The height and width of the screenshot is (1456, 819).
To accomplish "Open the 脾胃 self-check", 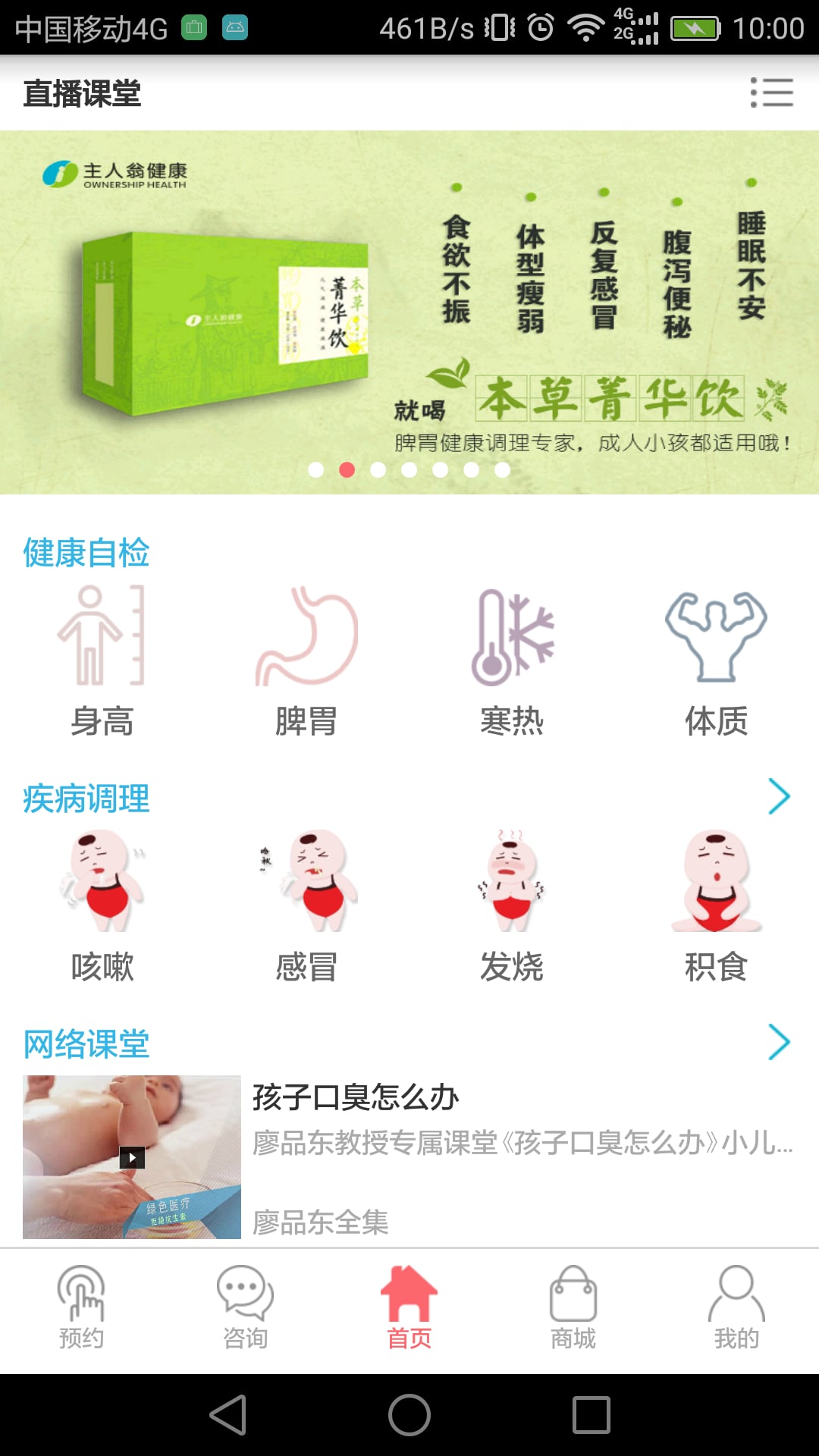I will click(307, 661).
